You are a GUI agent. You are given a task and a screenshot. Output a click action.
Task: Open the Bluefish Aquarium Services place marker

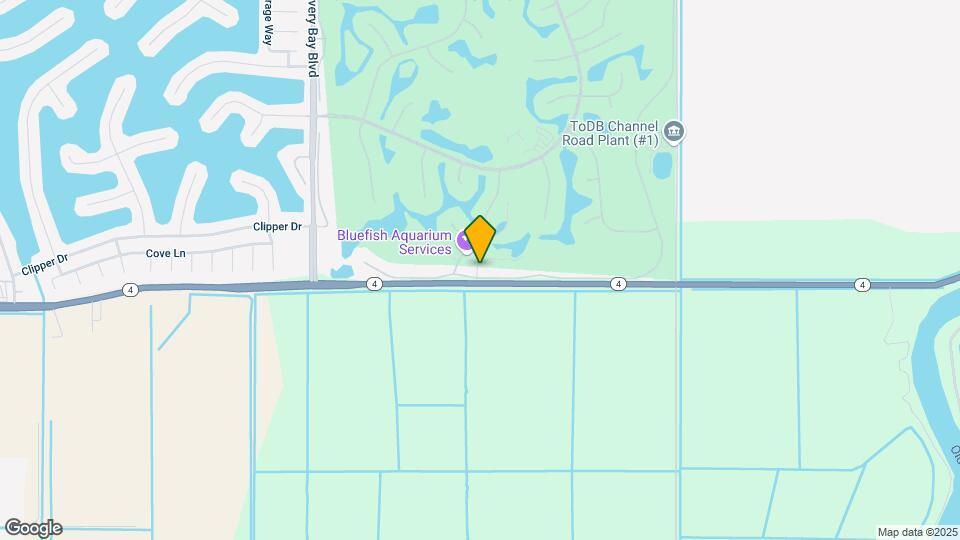point(463,240)
